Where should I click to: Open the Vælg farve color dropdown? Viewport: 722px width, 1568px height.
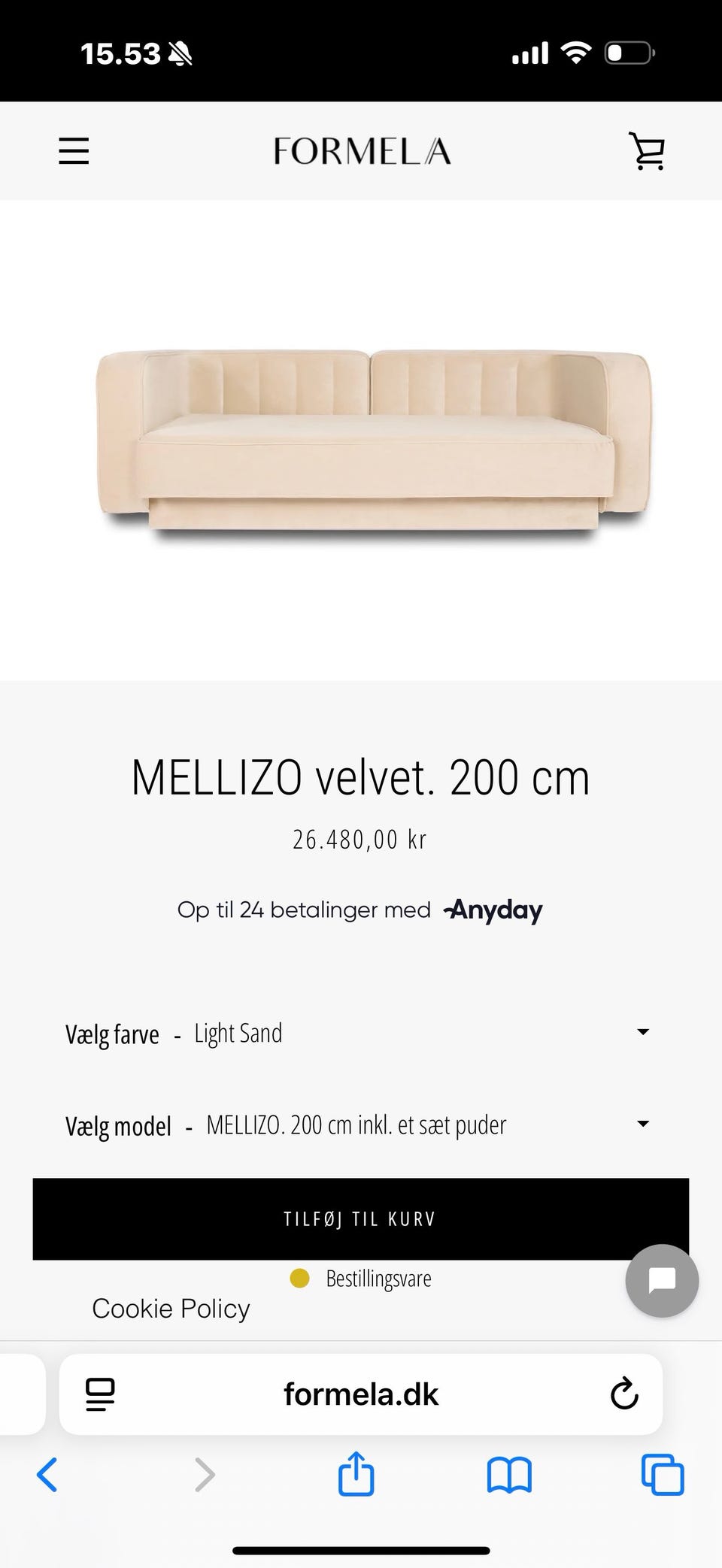[x=643, y=1033]
